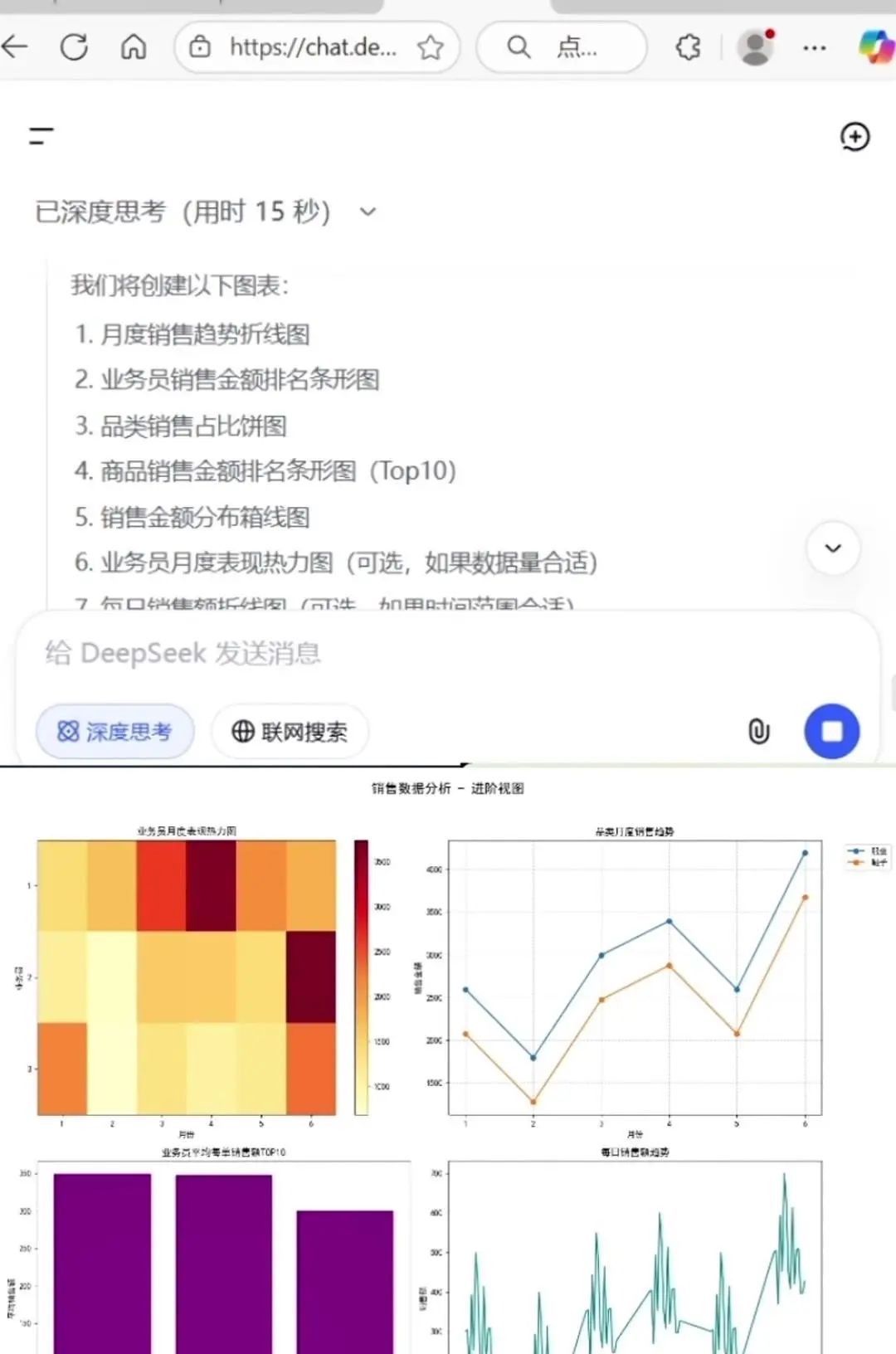Expand the scroll-to-bottom chevron button
This screenshot has height=1354, width=896.
[x=832, y=548]
